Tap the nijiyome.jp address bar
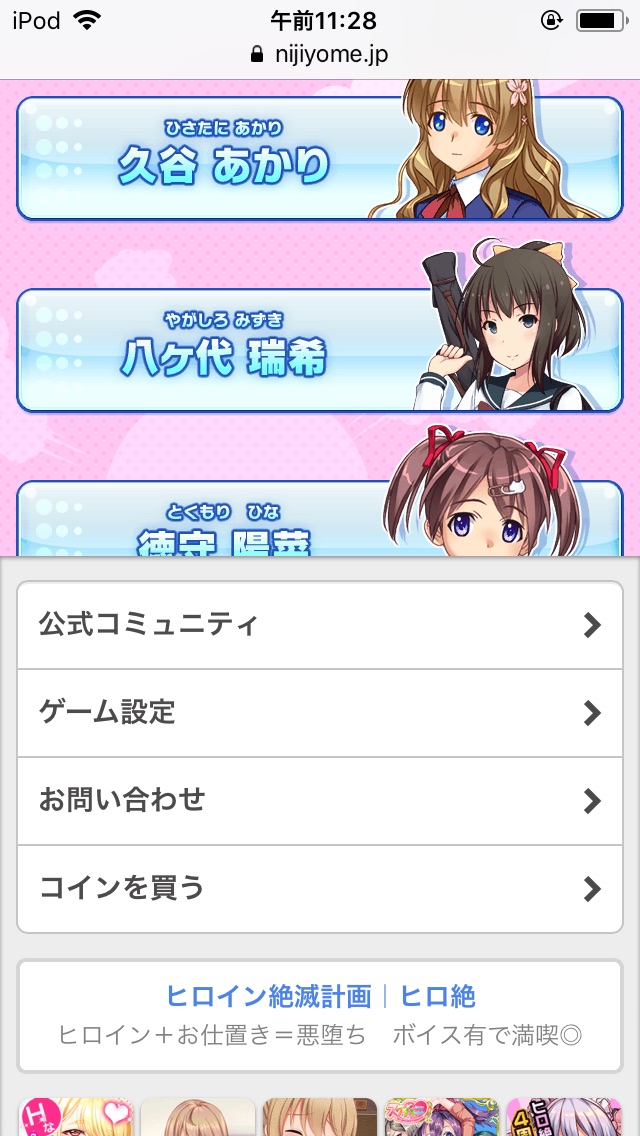This screenshot has width=640, height=1136. 320,54
